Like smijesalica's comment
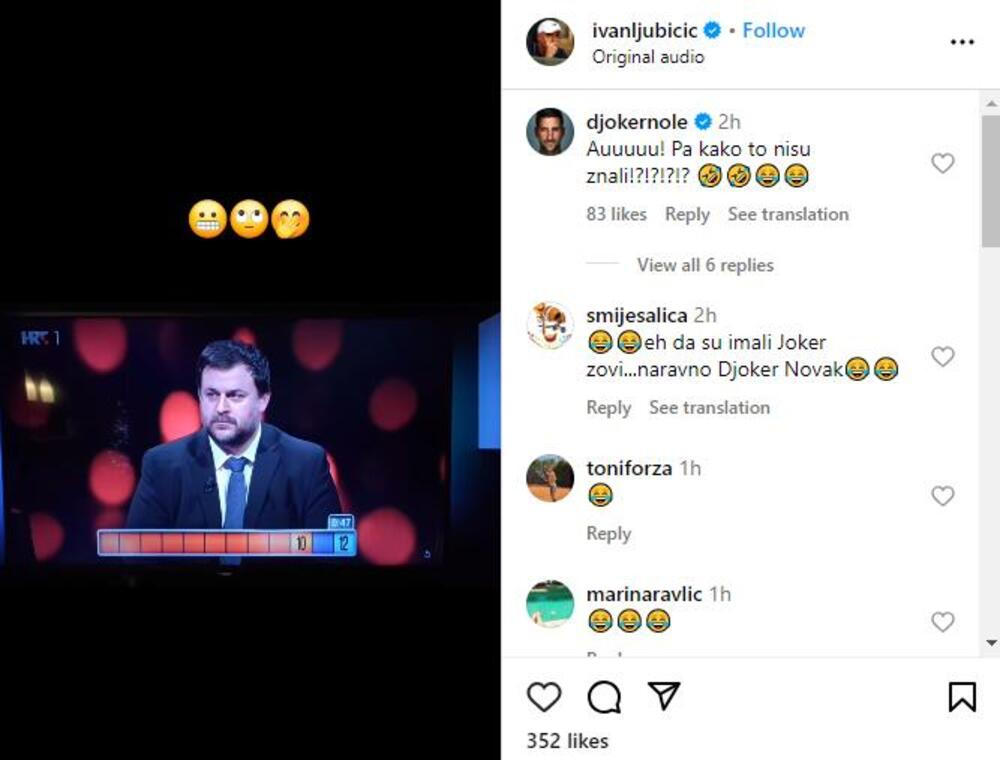 tap(942, 356)
